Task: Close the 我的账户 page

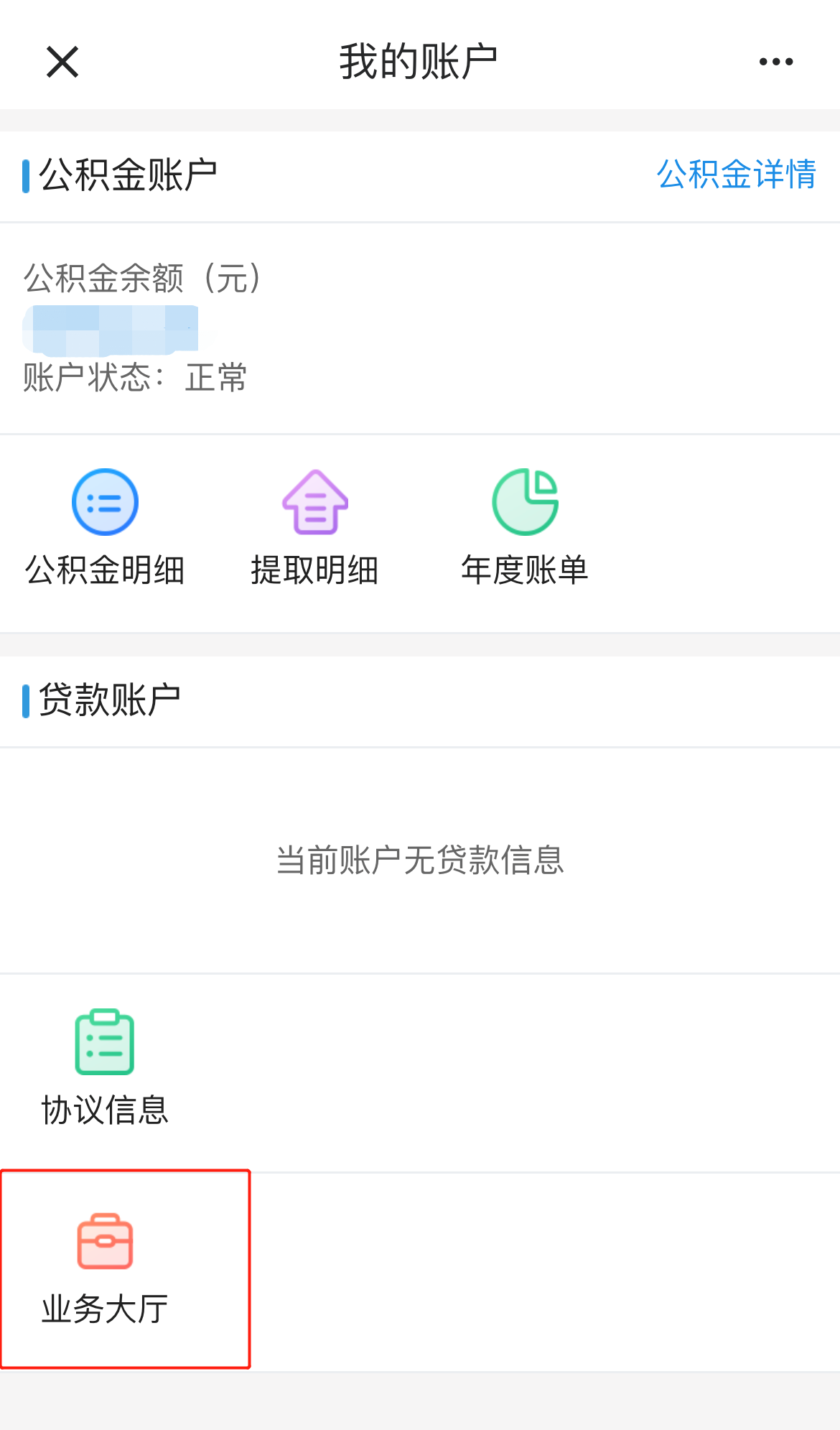Action: tap(62, 62)
